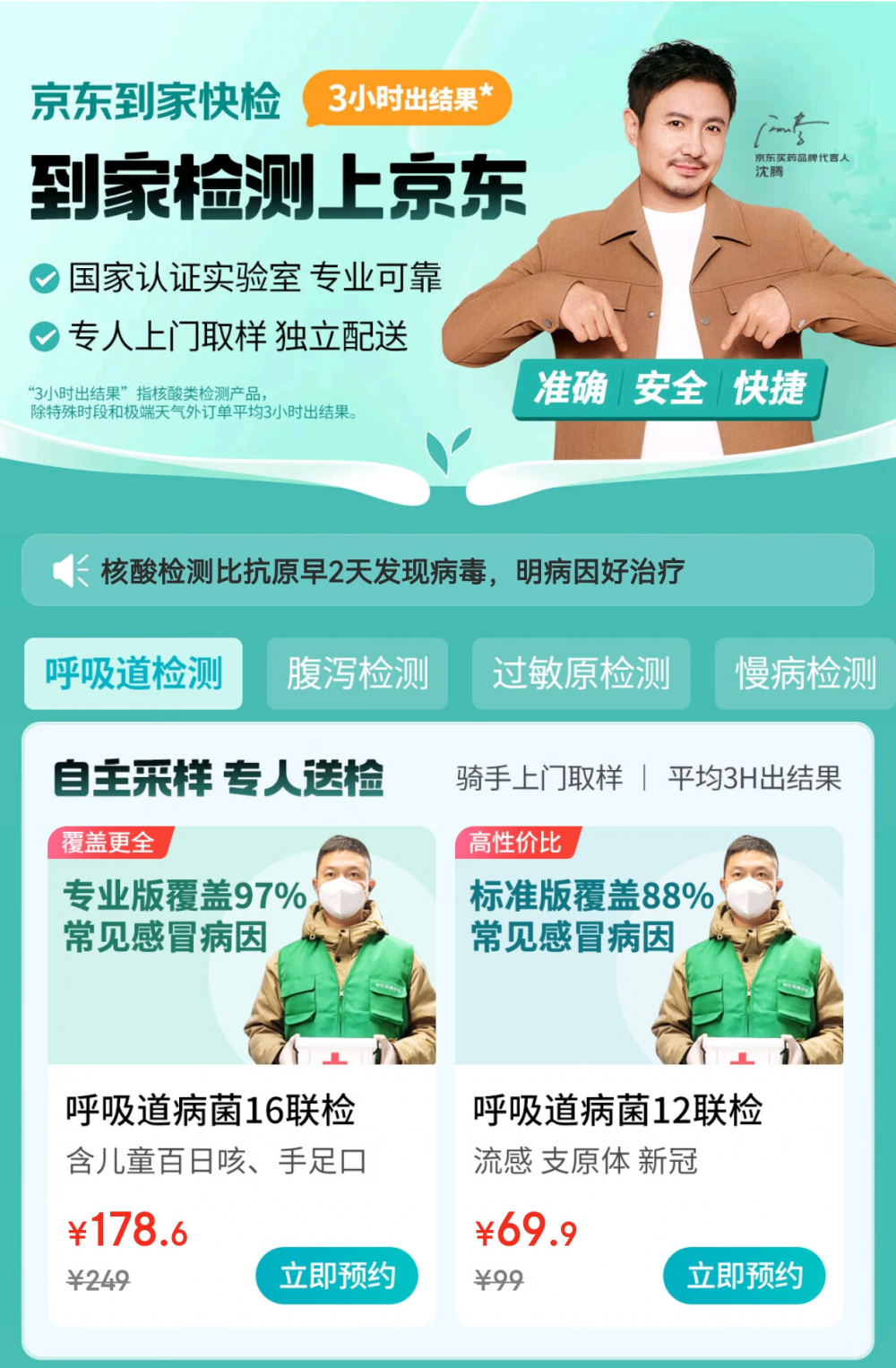
Task: Book the 呼吸道病菌12联检 with 立即预约
Action: [744, 1275]
